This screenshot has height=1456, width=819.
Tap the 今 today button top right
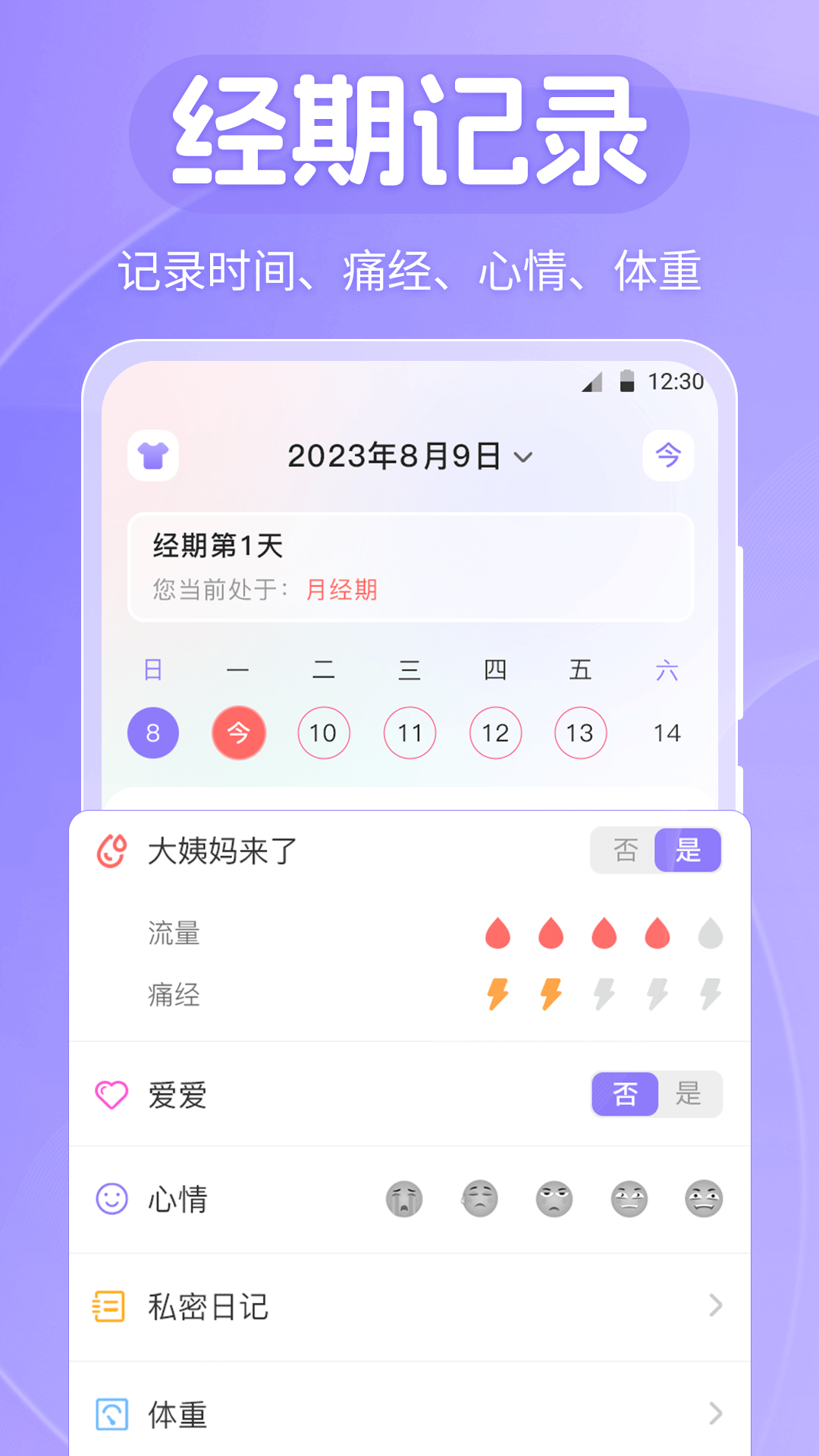coord(668,455)
